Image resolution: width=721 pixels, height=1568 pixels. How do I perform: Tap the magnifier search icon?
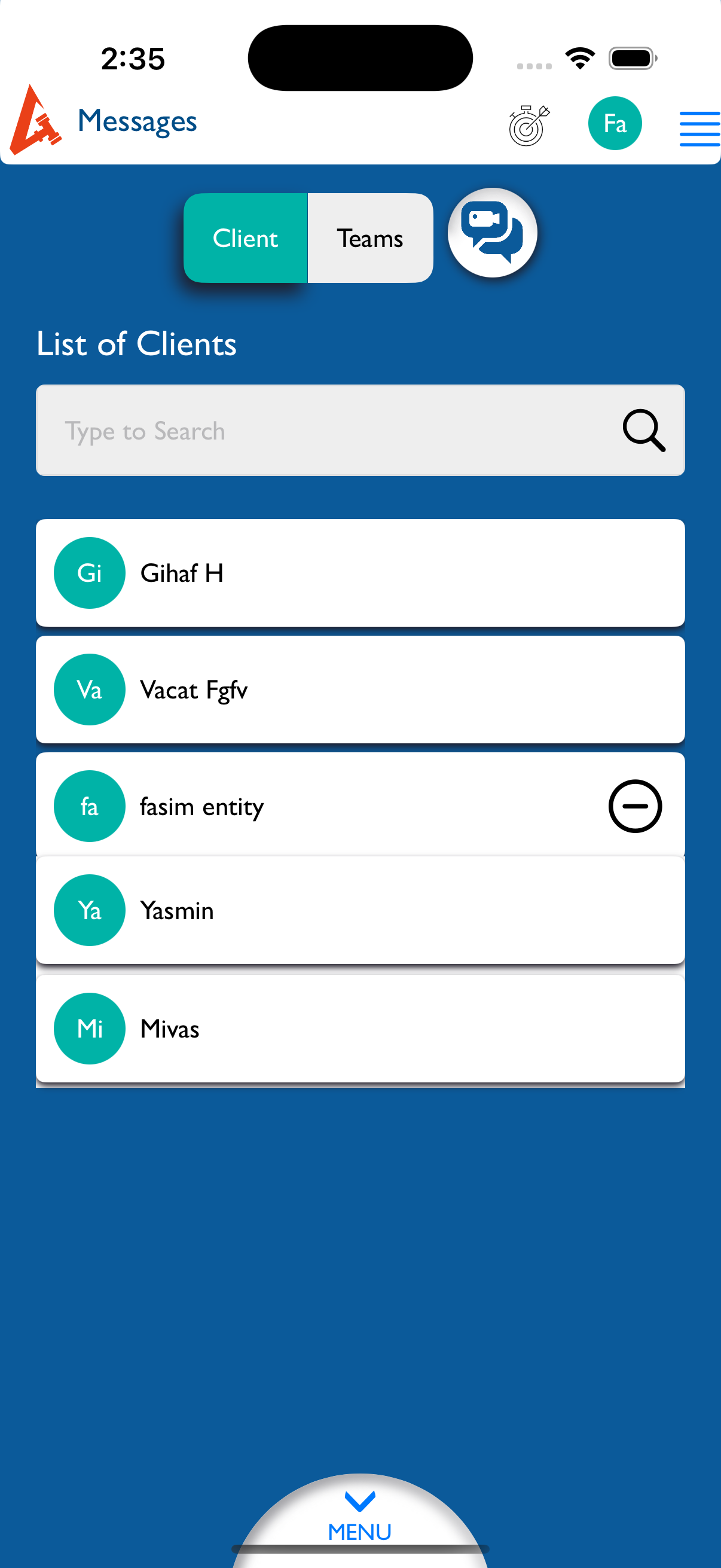[644, 431]
